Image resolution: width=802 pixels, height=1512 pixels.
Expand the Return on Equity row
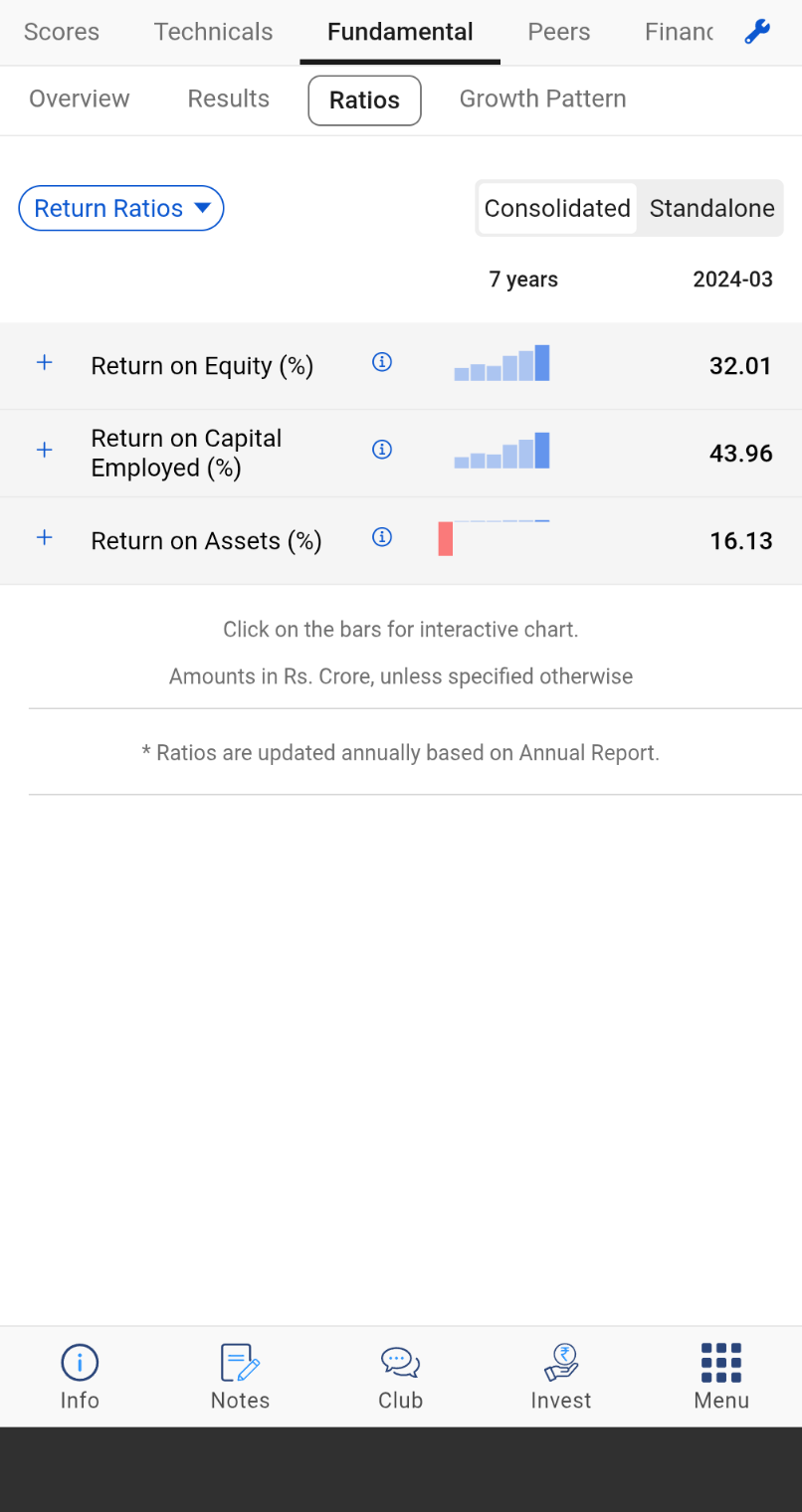pyautogui.click(x=45, y=363)
